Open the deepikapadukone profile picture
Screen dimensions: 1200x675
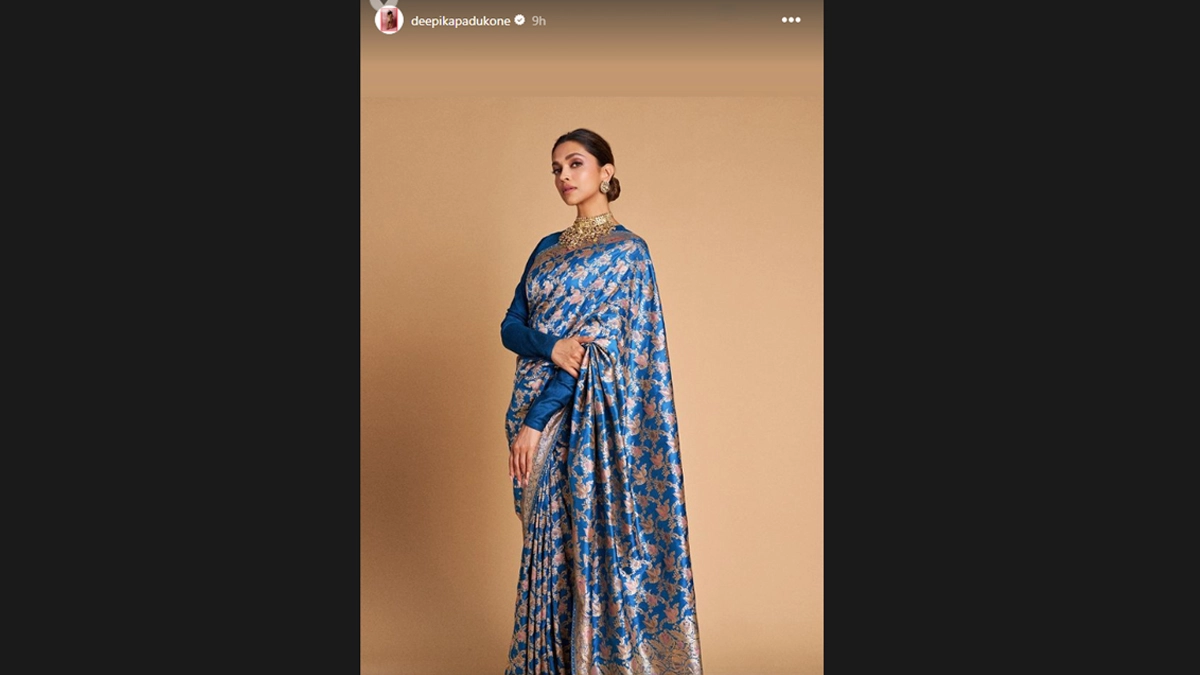click(389, 20)
